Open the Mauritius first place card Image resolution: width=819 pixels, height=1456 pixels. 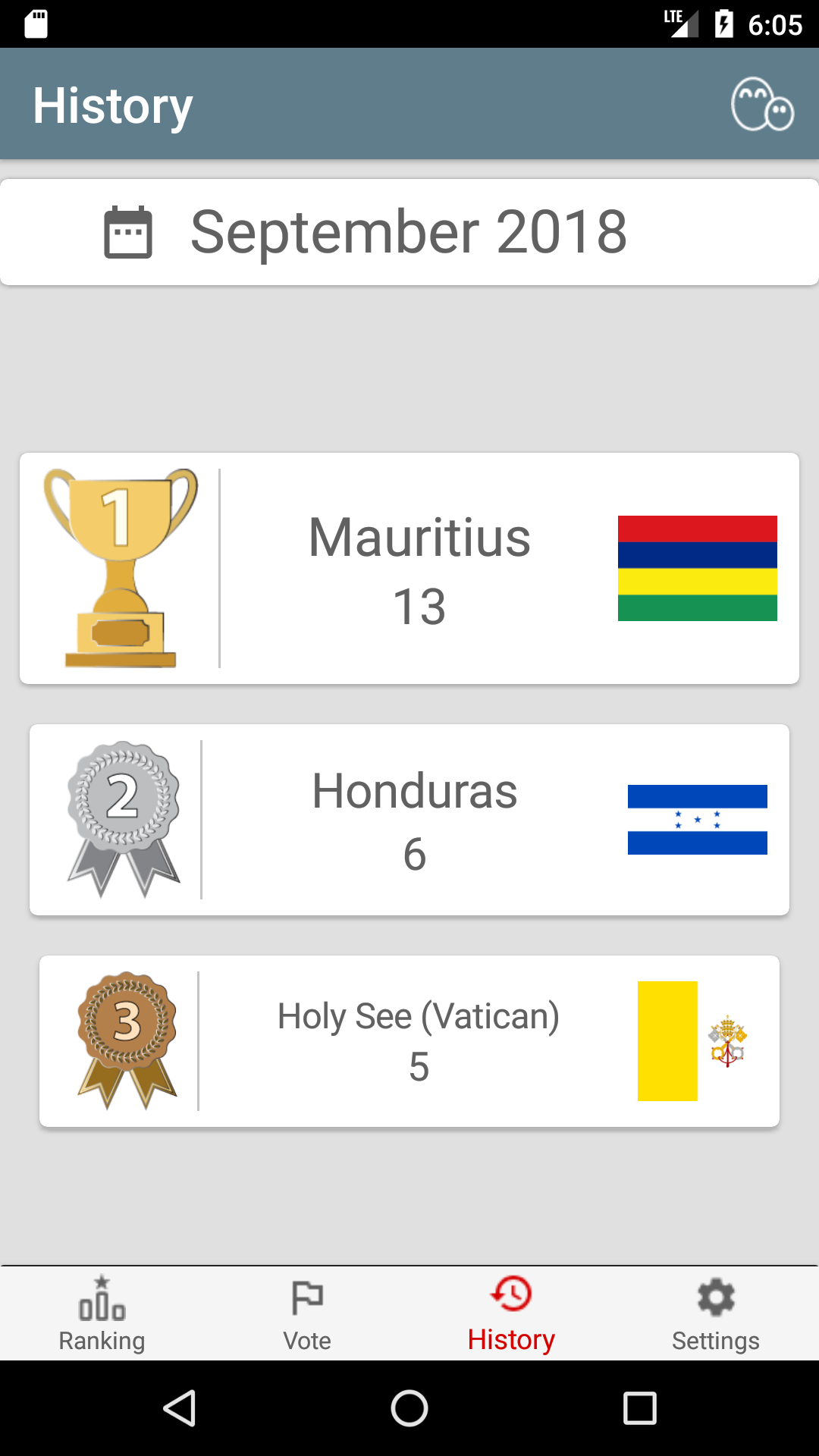[409, 569]
